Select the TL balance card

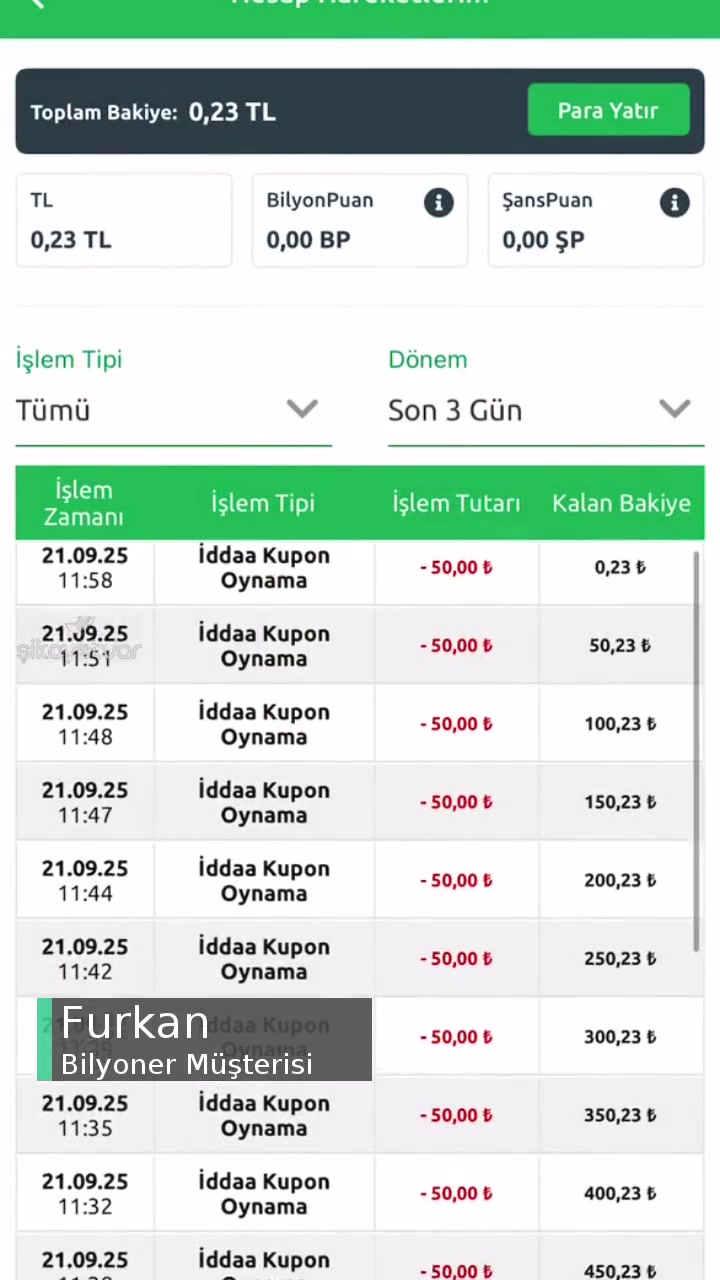123,220
